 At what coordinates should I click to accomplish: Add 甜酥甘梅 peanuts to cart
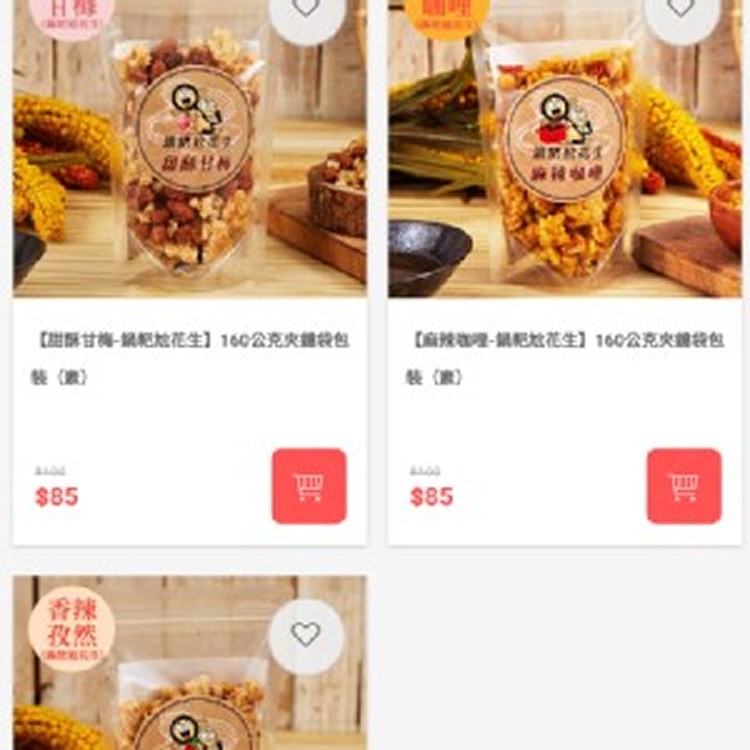pyautogui.click(x=309, y=486)
